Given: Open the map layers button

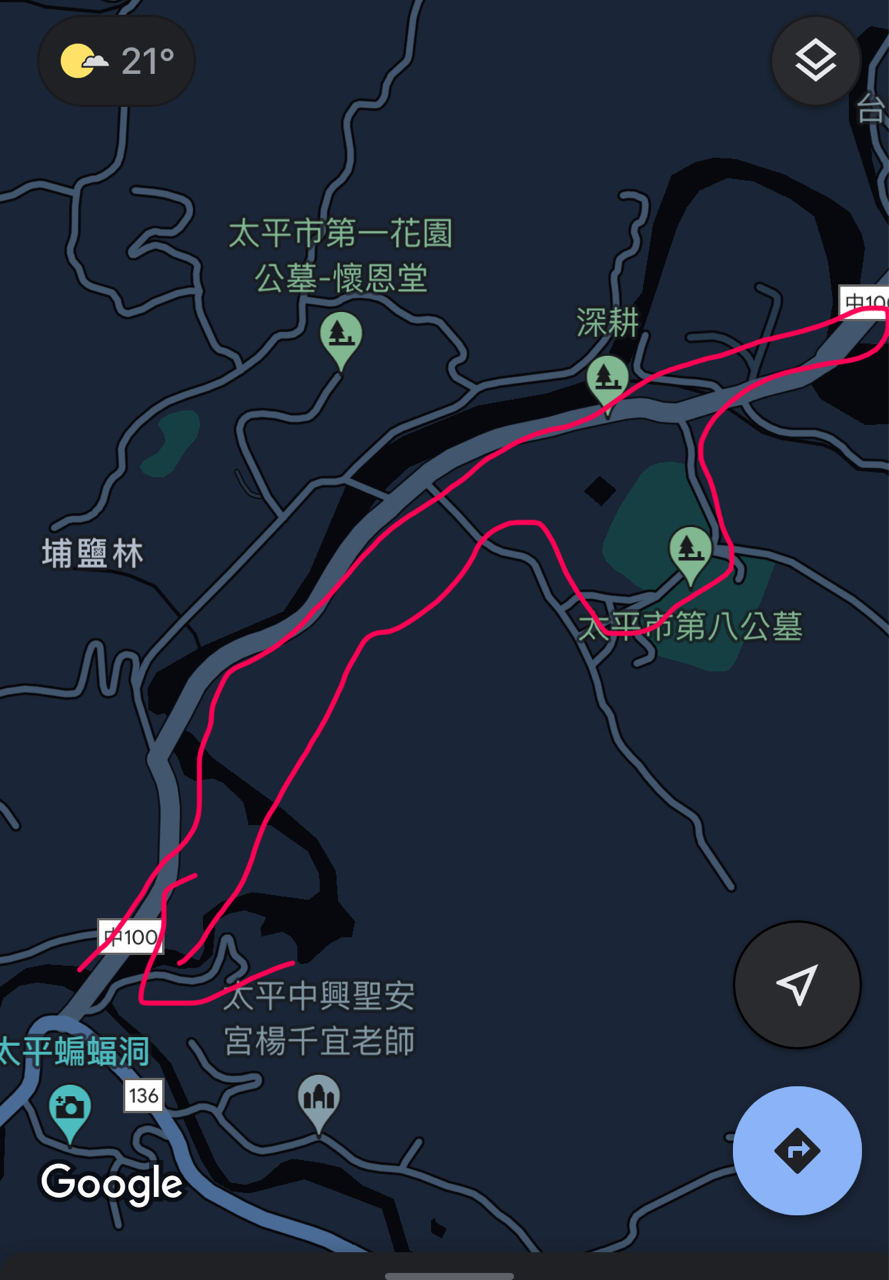Looking at the screenshot, I should [816, 62].
